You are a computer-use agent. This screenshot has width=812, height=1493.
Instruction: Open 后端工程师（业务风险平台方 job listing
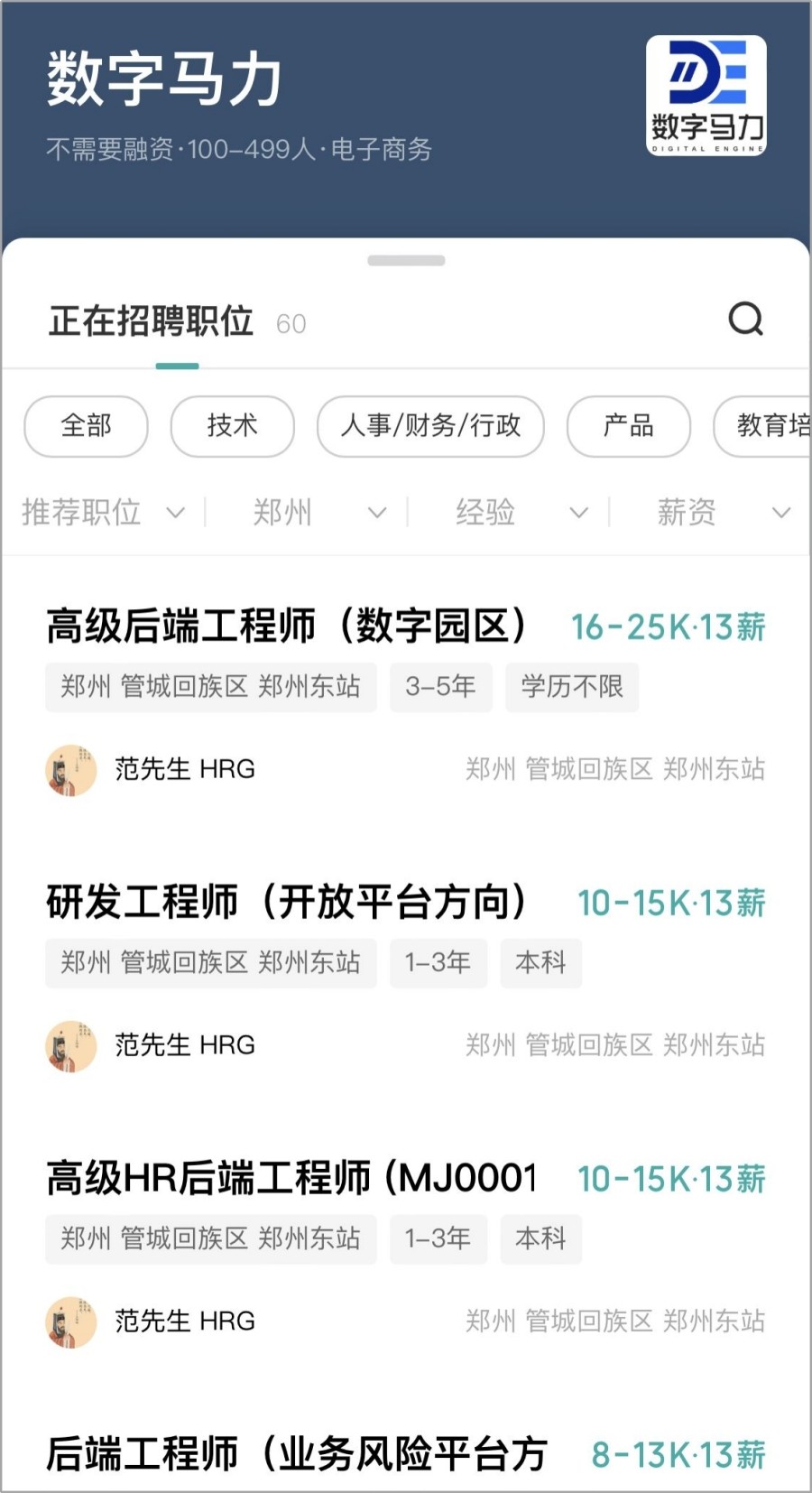296,1453
